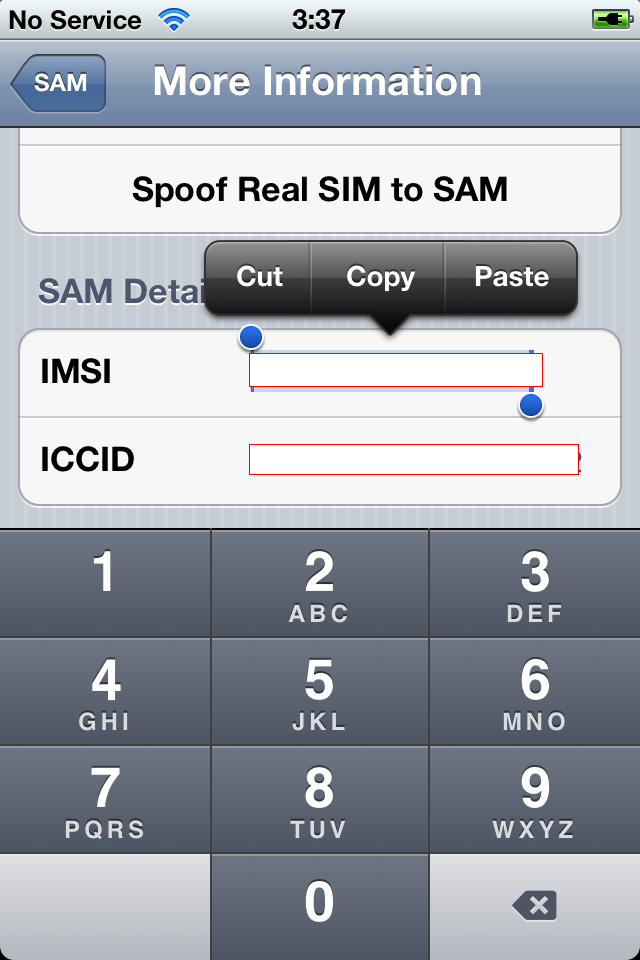Screen dimensions: 640x960
Task: Choose Paste in the edit menu
Action: [x=511, y=277]
